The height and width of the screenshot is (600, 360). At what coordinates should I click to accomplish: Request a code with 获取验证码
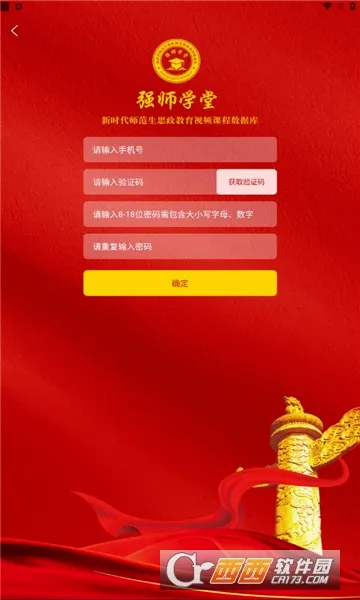point(246,182)
